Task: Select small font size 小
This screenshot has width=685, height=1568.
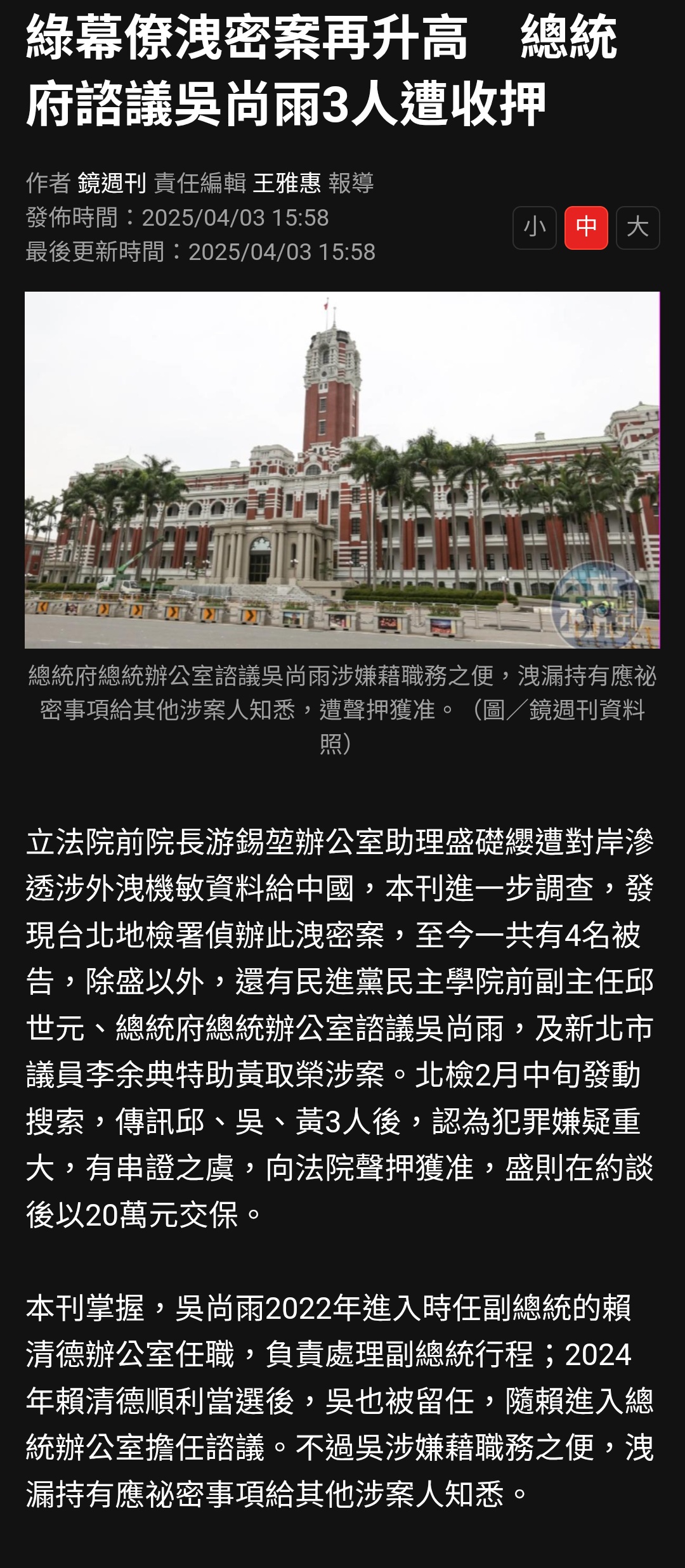Action: coord(534,228)
